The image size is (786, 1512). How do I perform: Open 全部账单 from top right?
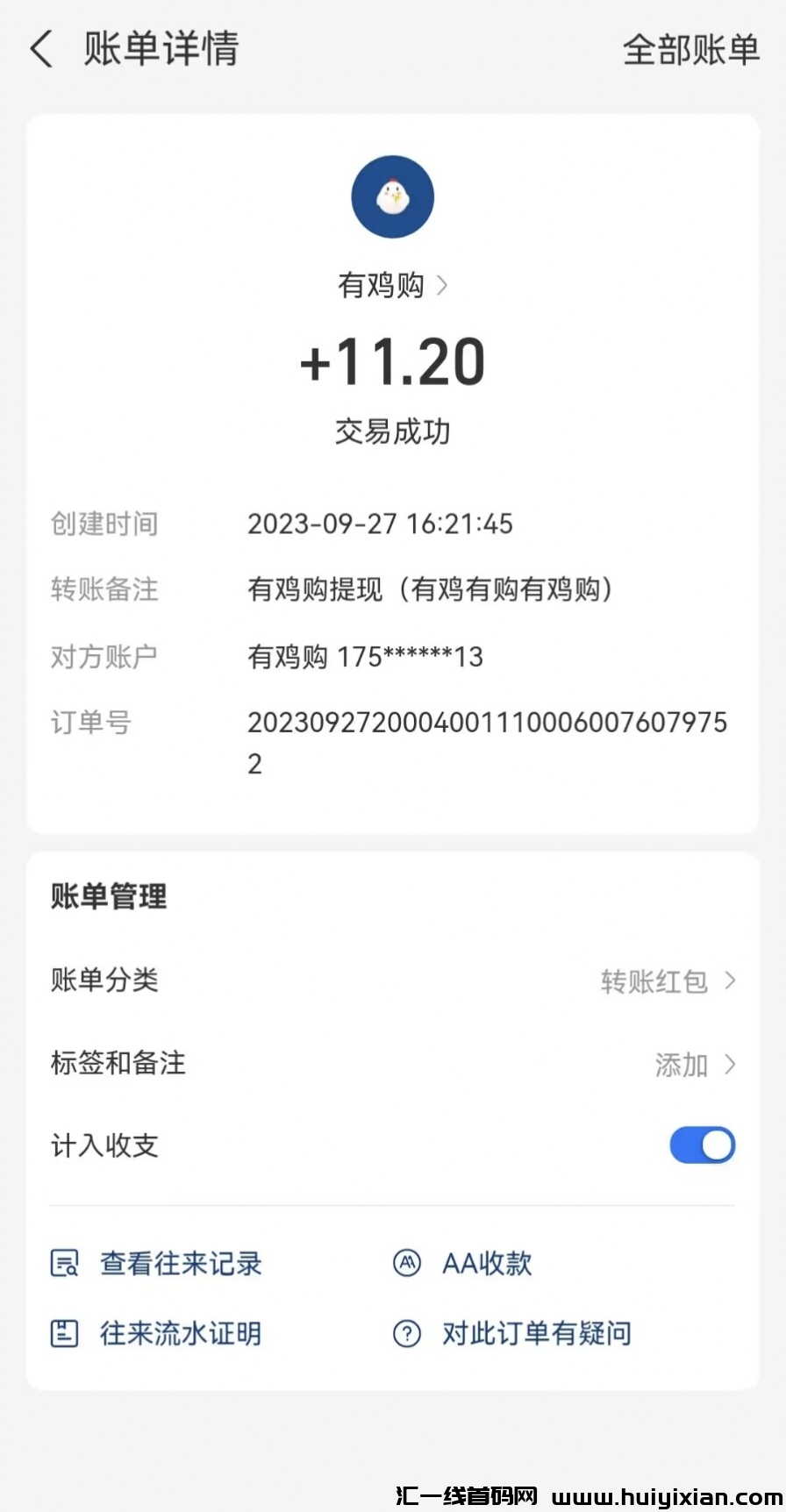tap(691, 50)
